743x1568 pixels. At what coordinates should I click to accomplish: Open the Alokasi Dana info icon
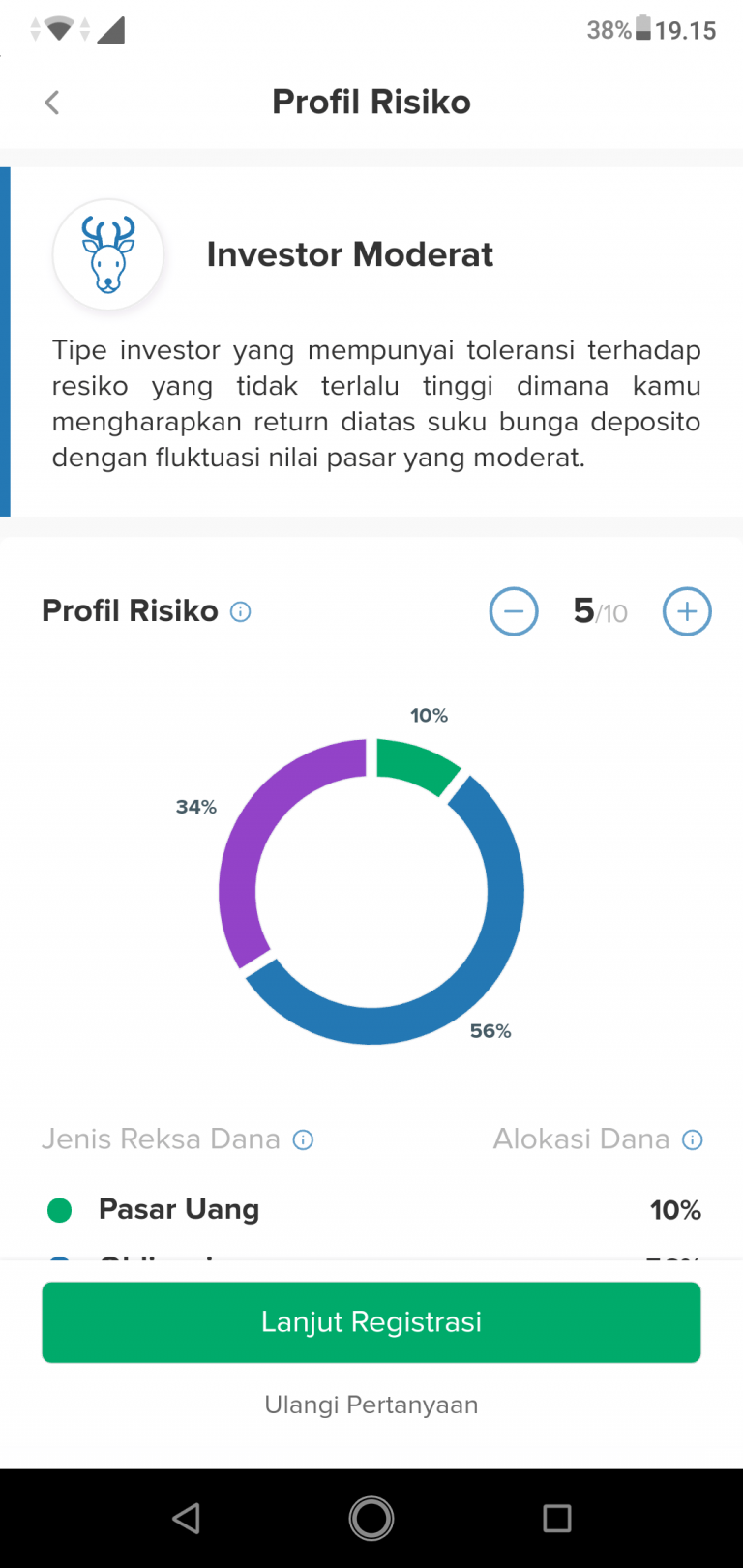click(694, 1139)
